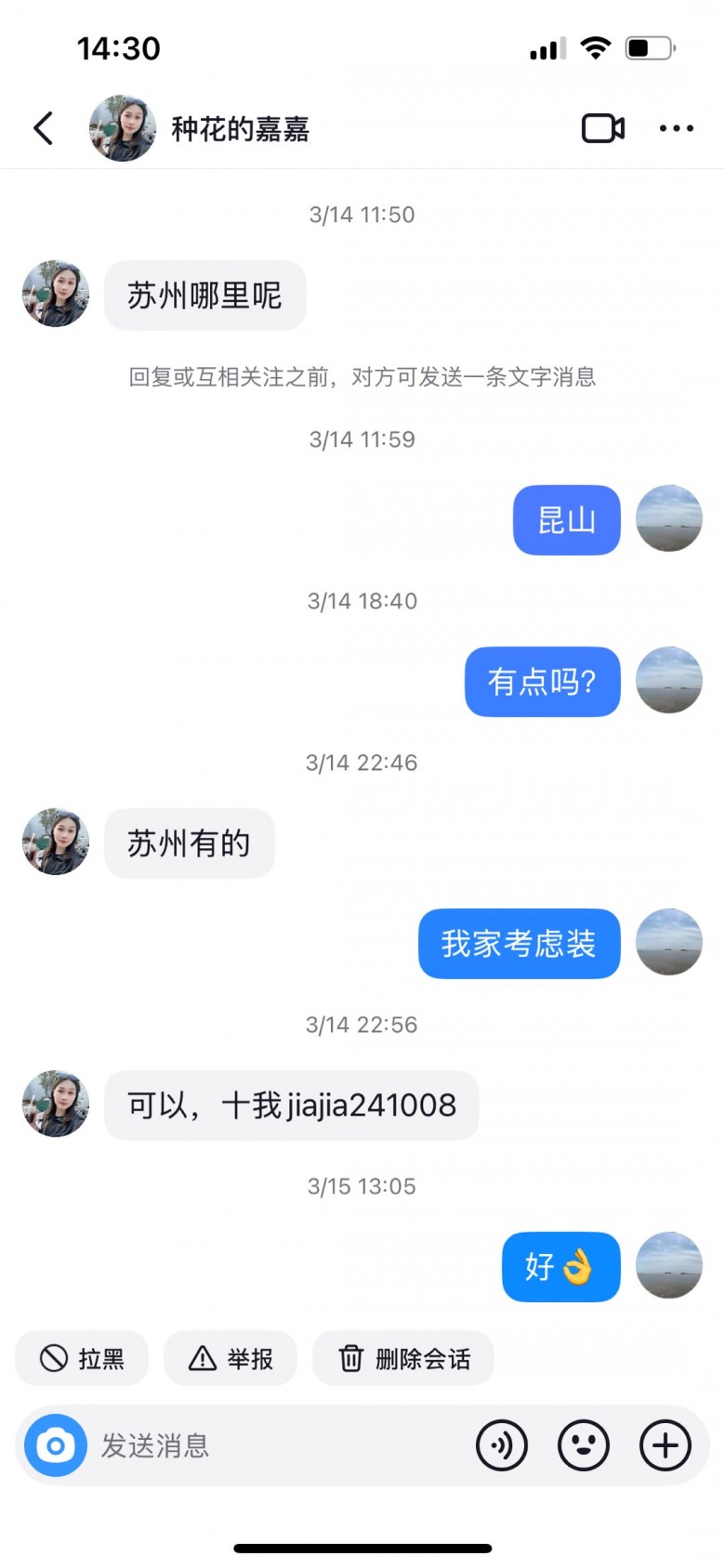Screen dimensions: 725x1568
Task: Tap the 拉黑 block button
Action: (x=82, y=1359)
